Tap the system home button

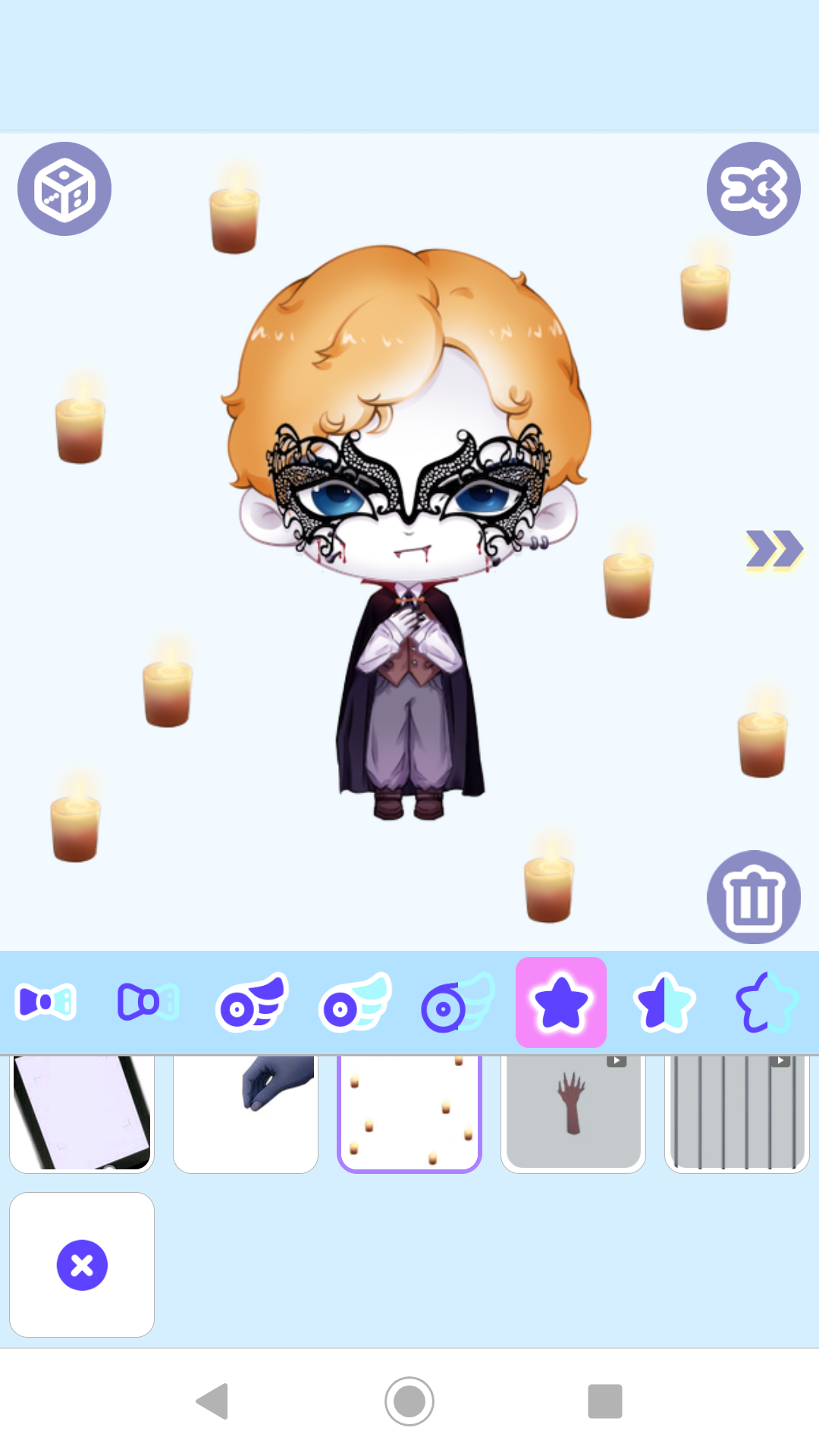click(409, 1401)
